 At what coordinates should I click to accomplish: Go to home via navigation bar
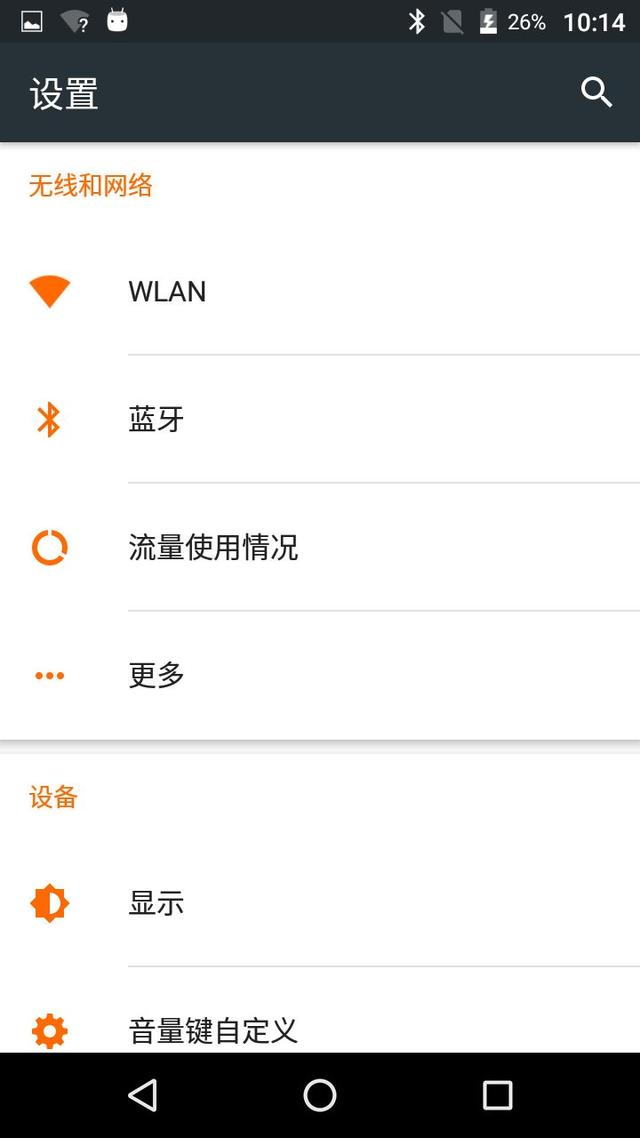pyautogui.click(x=320, y=1094)
